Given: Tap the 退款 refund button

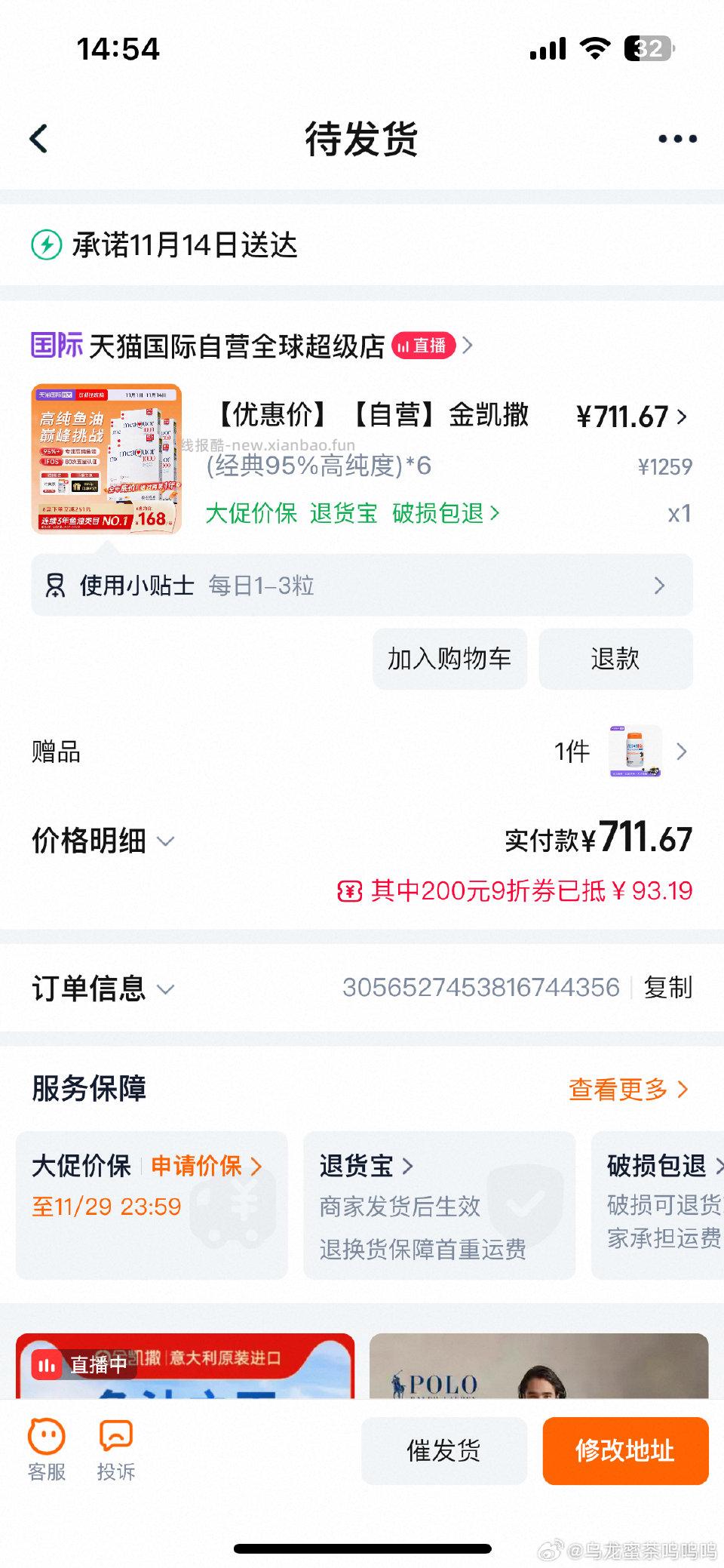Looking at the screenshot, I should (x=615, y=659).
